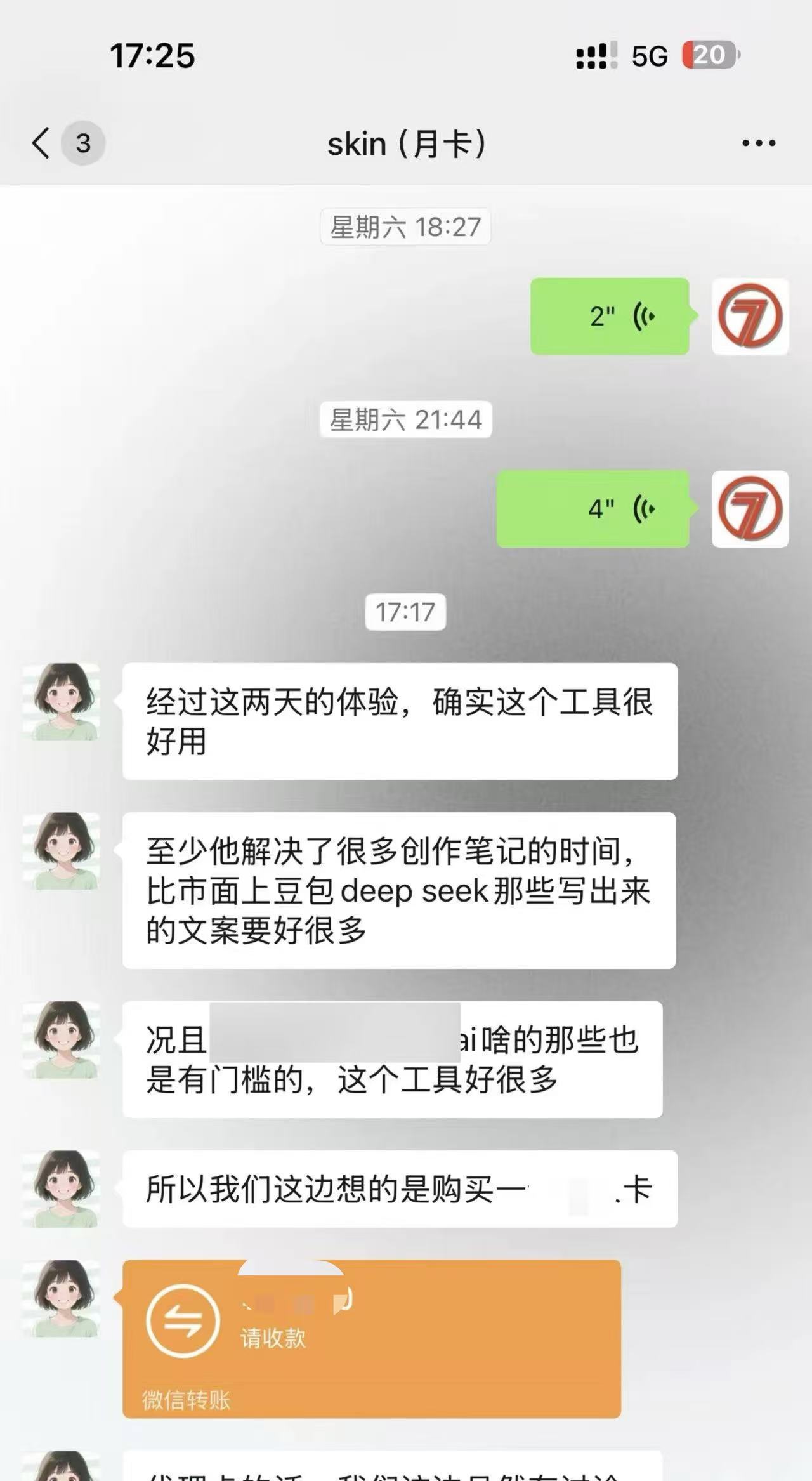Tap the 17:25 clock in the status bar
The height and width of the screenshot is (1481, 812).
click(152, 56)
